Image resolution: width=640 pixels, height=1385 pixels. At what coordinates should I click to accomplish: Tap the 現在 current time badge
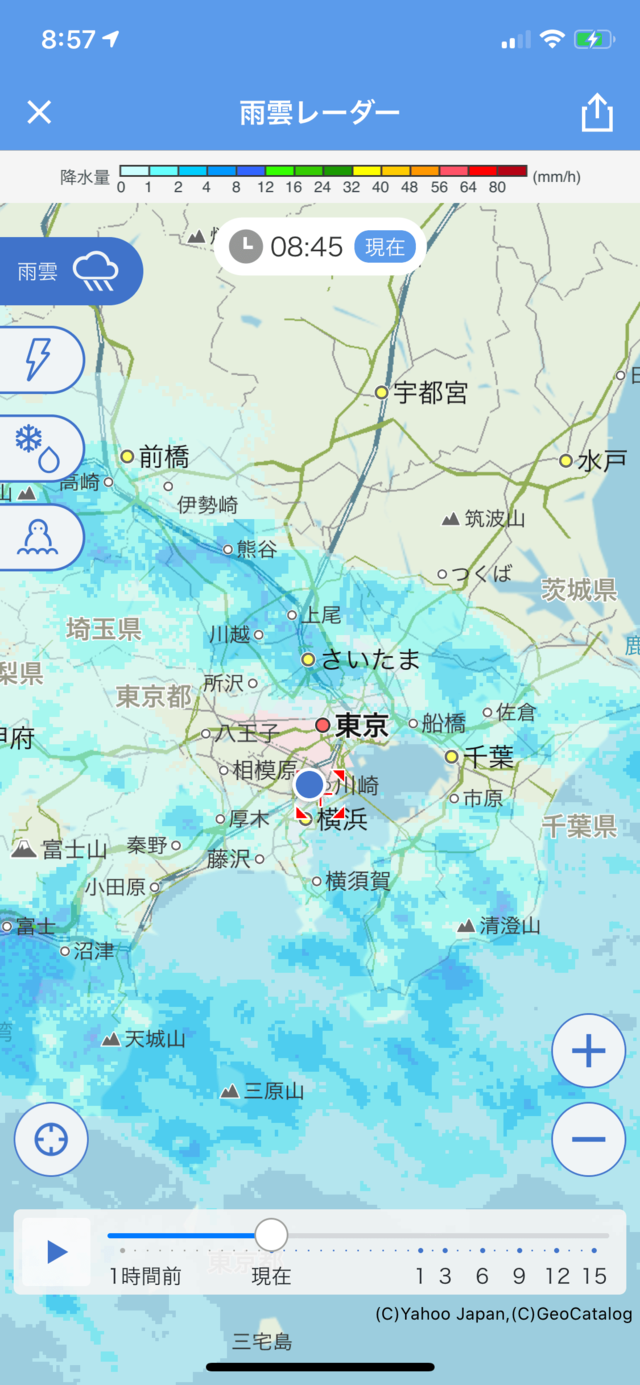tap(385, 246)
